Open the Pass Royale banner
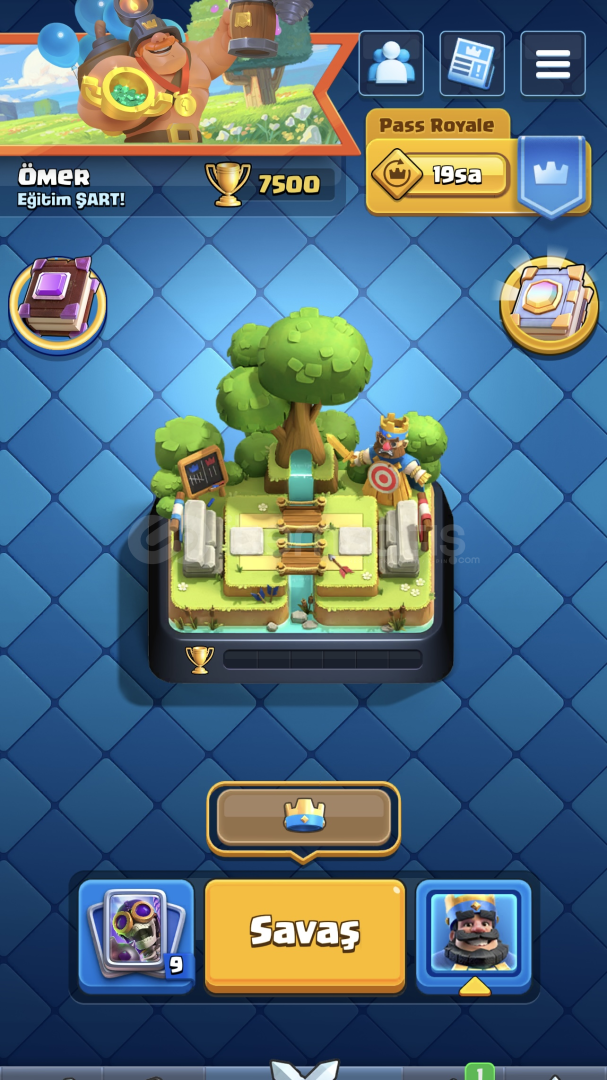Image resolution: width=607 pixels, height=1080 pixels. point(478,164)
